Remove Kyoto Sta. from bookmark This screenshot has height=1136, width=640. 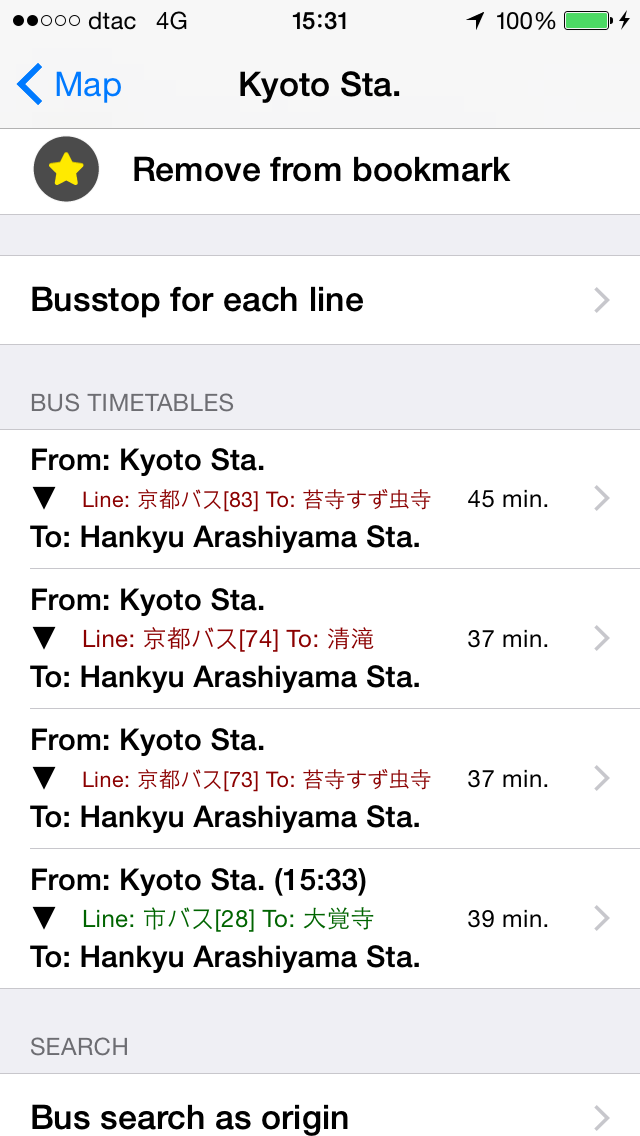tap(320, 171)
